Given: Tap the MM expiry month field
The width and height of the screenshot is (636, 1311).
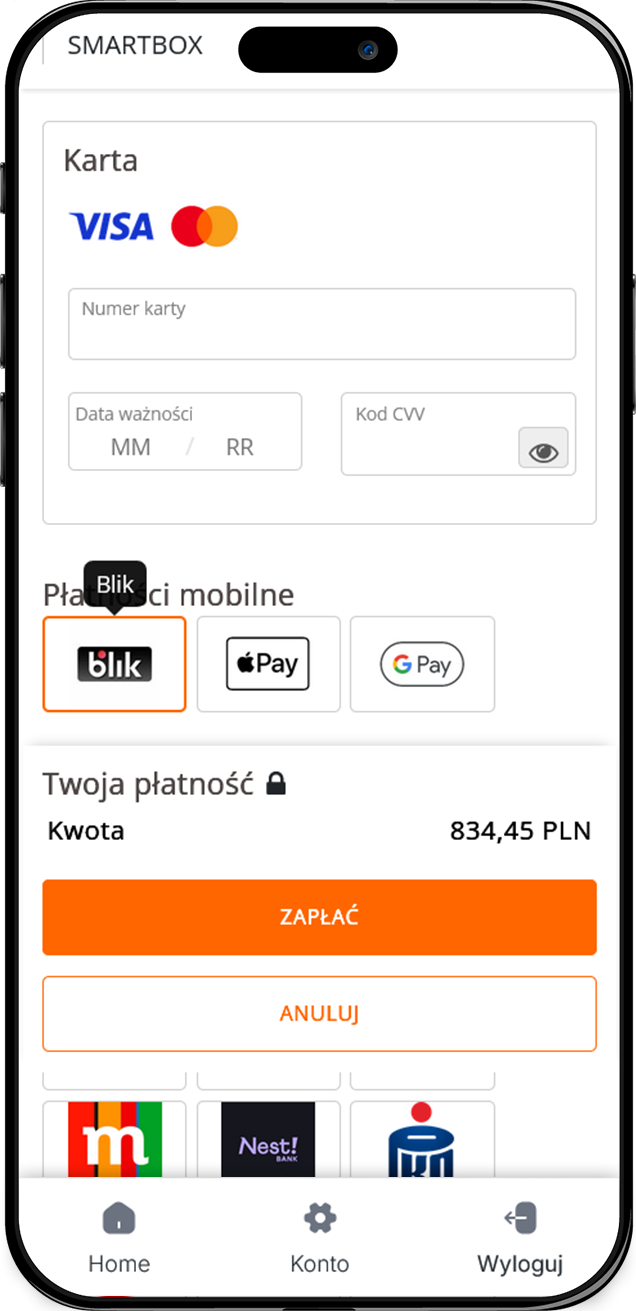Looking at the screenshot, I should pos(131,447).
